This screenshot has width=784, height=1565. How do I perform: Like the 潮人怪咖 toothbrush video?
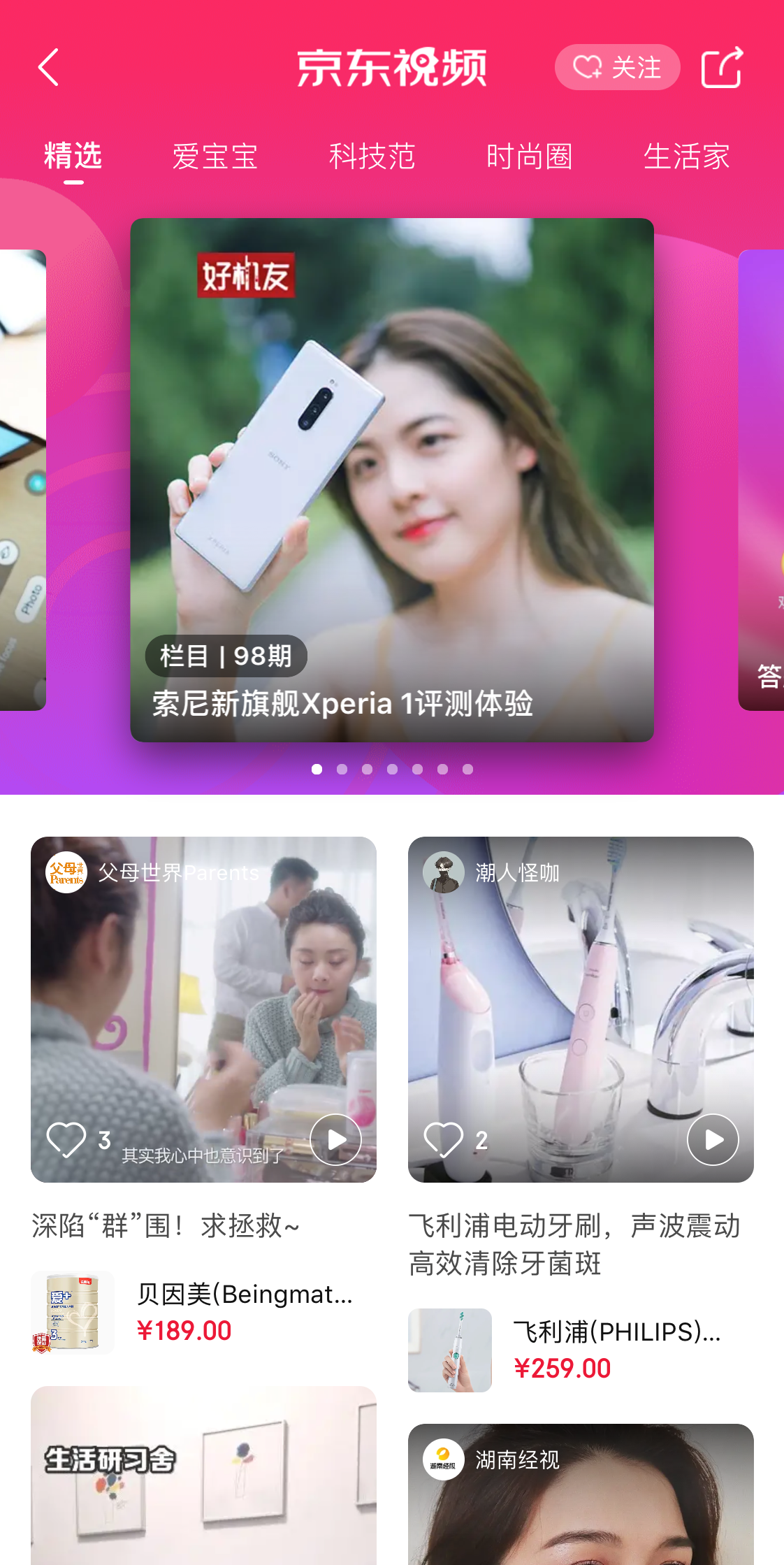click(444, 1139)
